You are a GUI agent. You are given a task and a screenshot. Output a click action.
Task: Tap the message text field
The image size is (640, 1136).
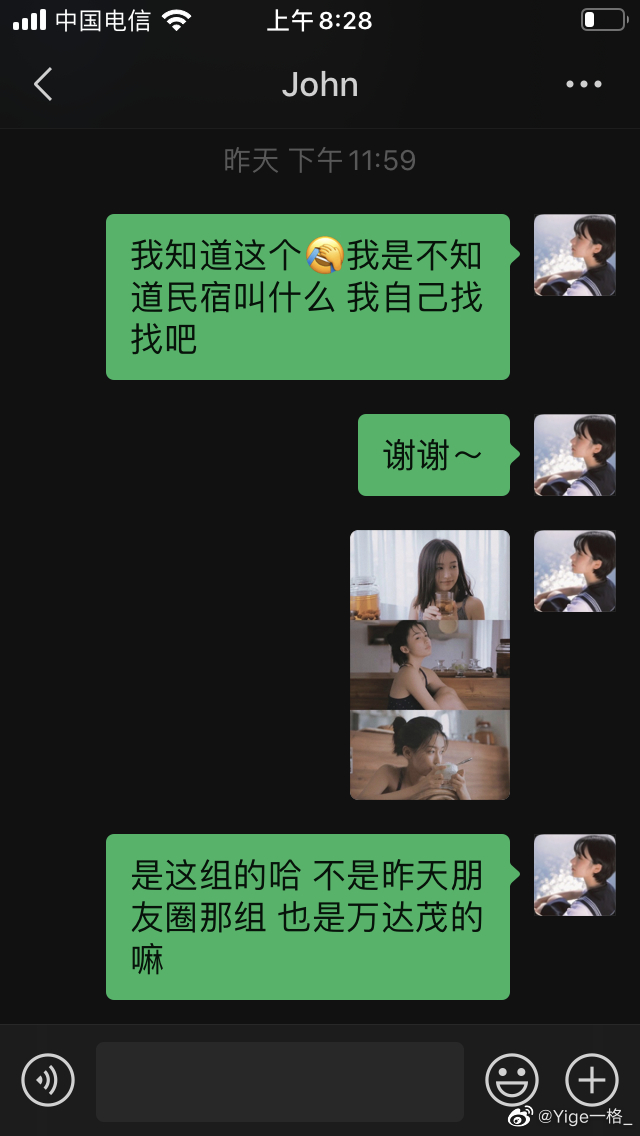click(280, 1082)
